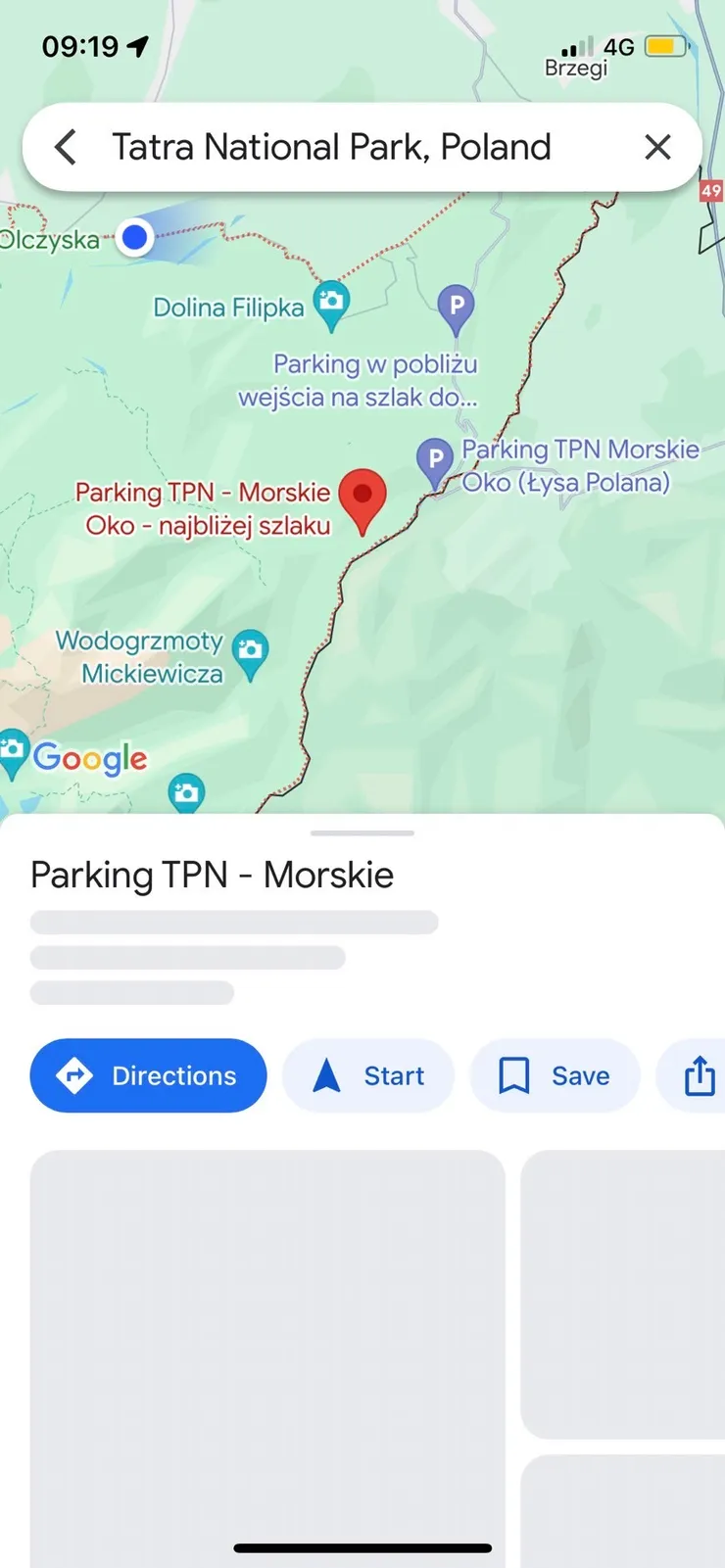Viewport: 725px width, 1568px height.
Task: Get Directions to Parking TPN
Action: tap(148, 1075)
